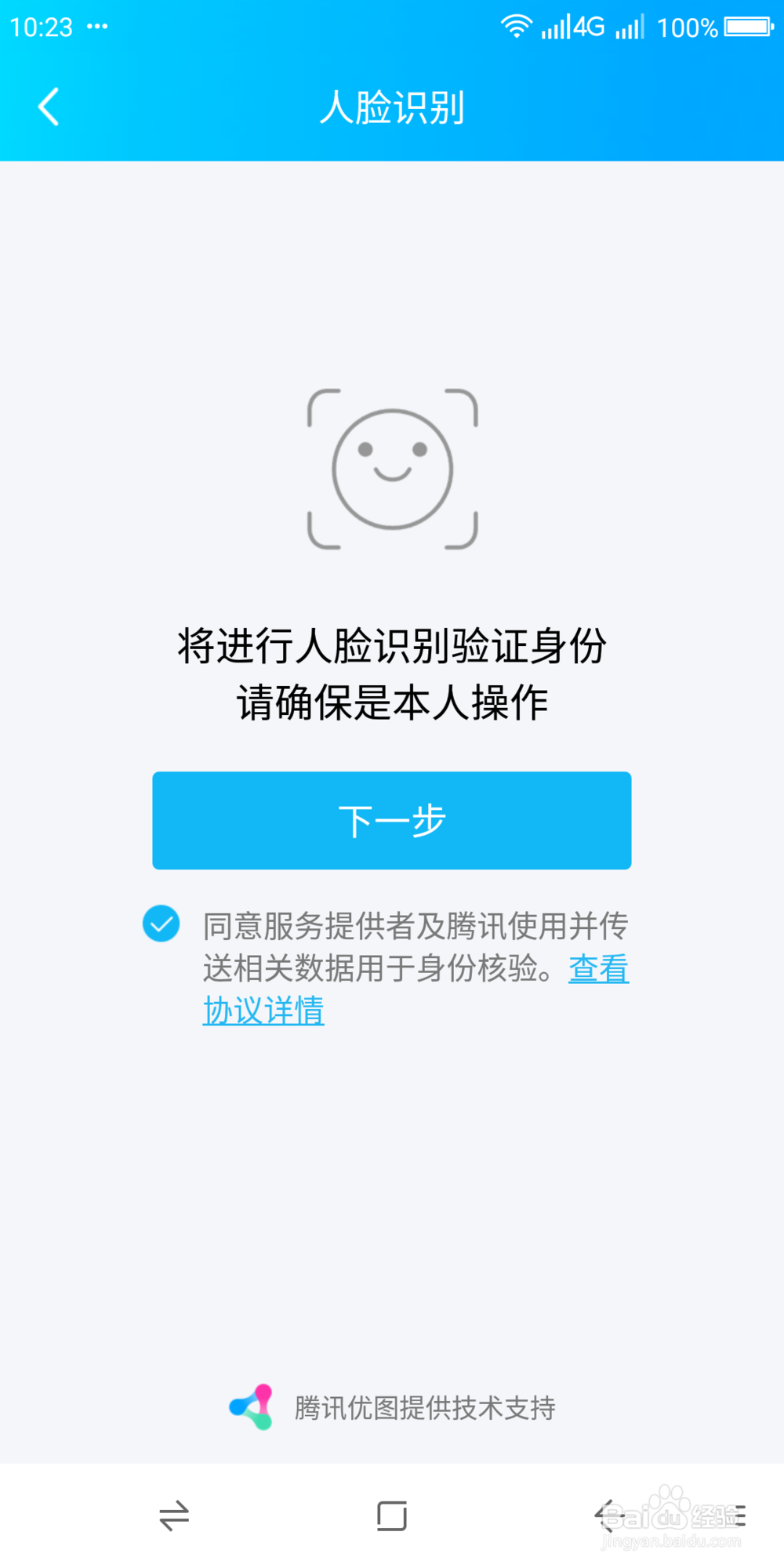This screenshot has width=784, height=1568.
Task: Tap the 将进行人脸识别验证身份 heading
Action: 392,648
